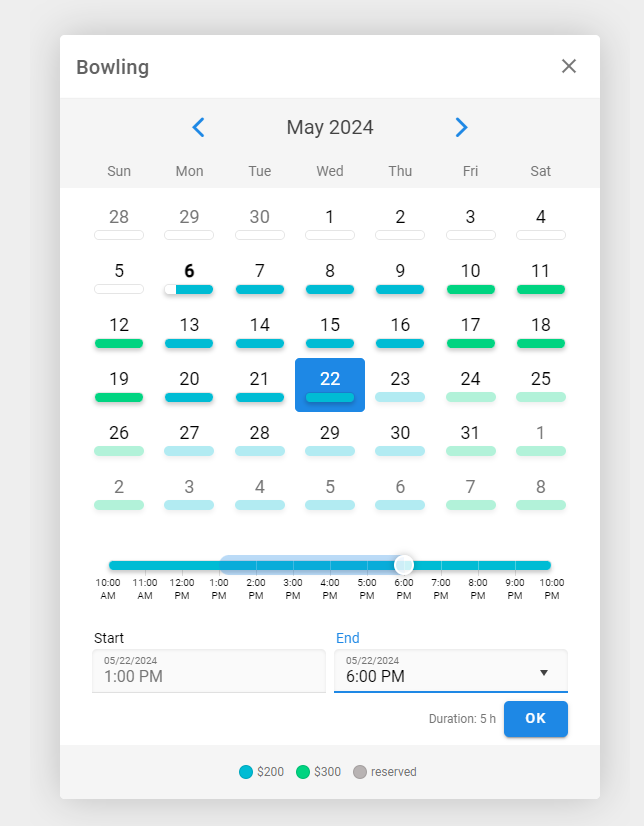
Task: Go to the previous month
Action: point(198,127)
